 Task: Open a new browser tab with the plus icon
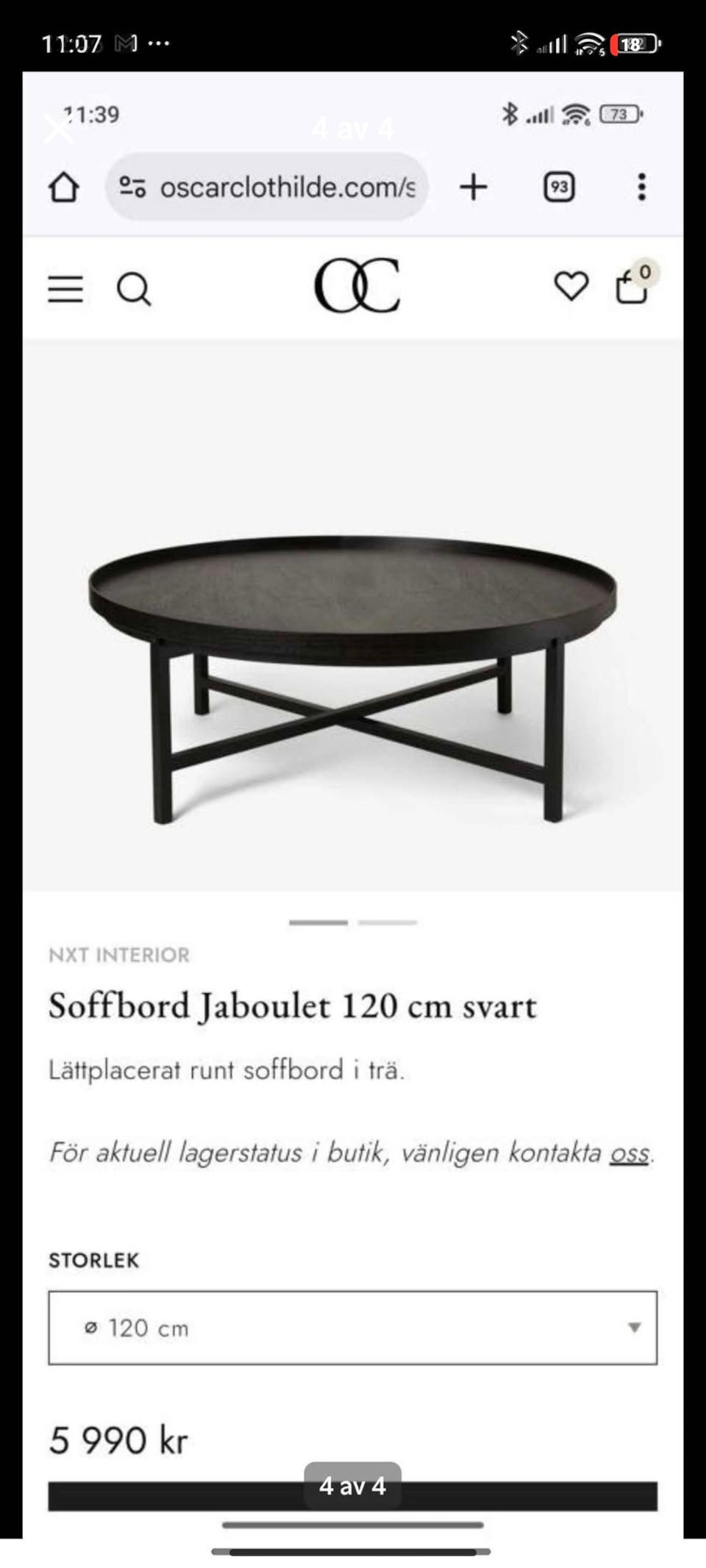tap(474, 186)
